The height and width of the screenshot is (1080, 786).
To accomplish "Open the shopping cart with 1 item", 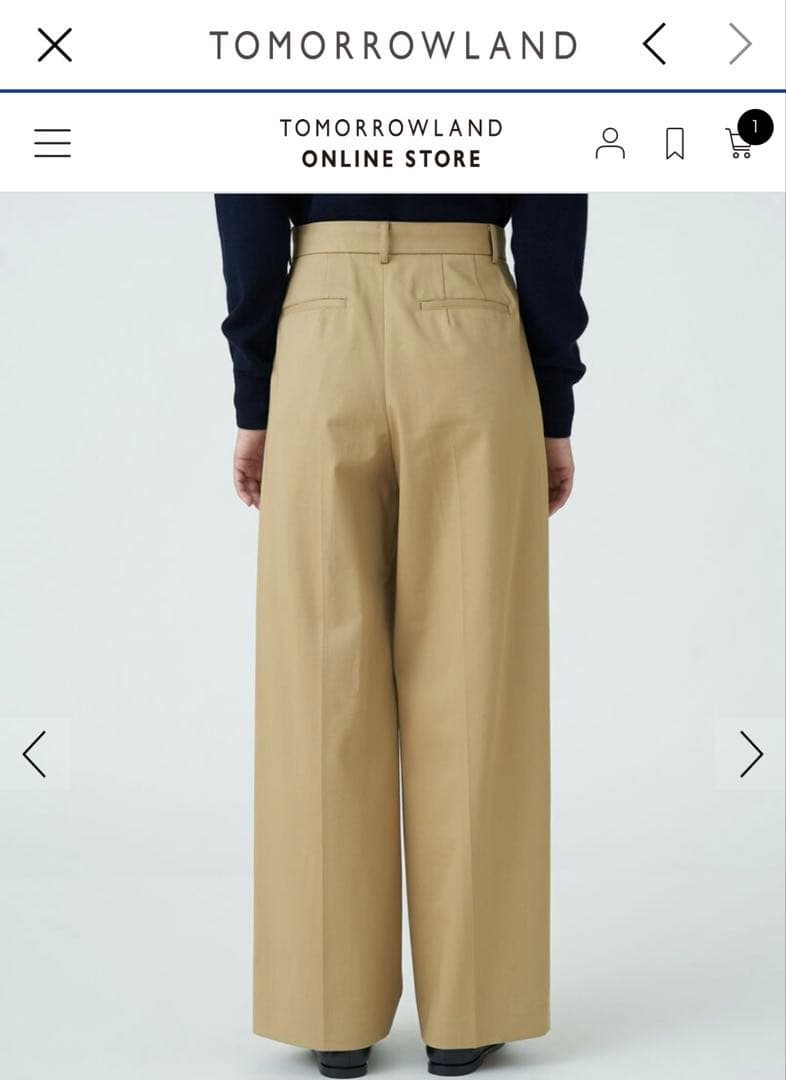I will (x=741, y=143).
